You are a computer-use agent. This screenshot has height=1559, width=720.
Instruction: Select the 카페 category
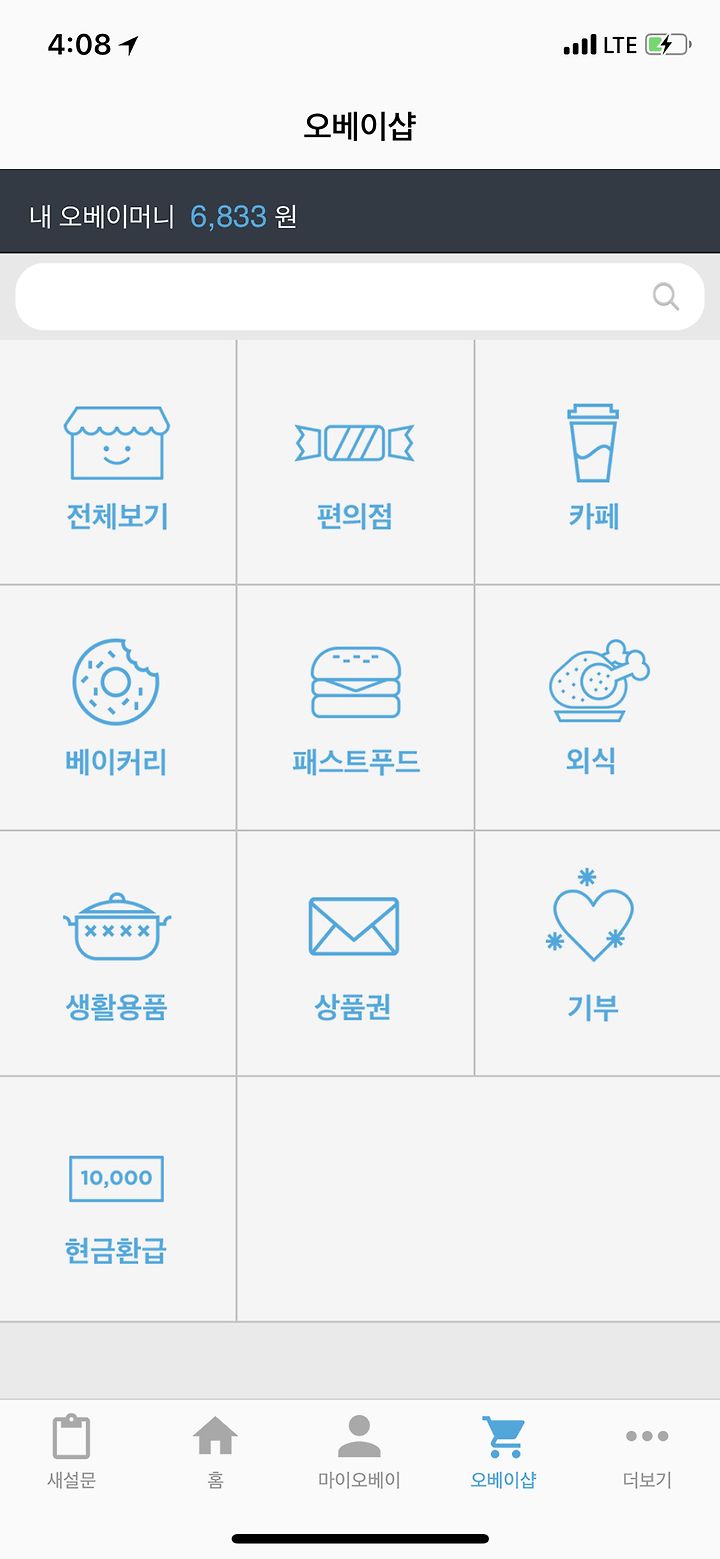pyautogui.click(x=598, y=463)
